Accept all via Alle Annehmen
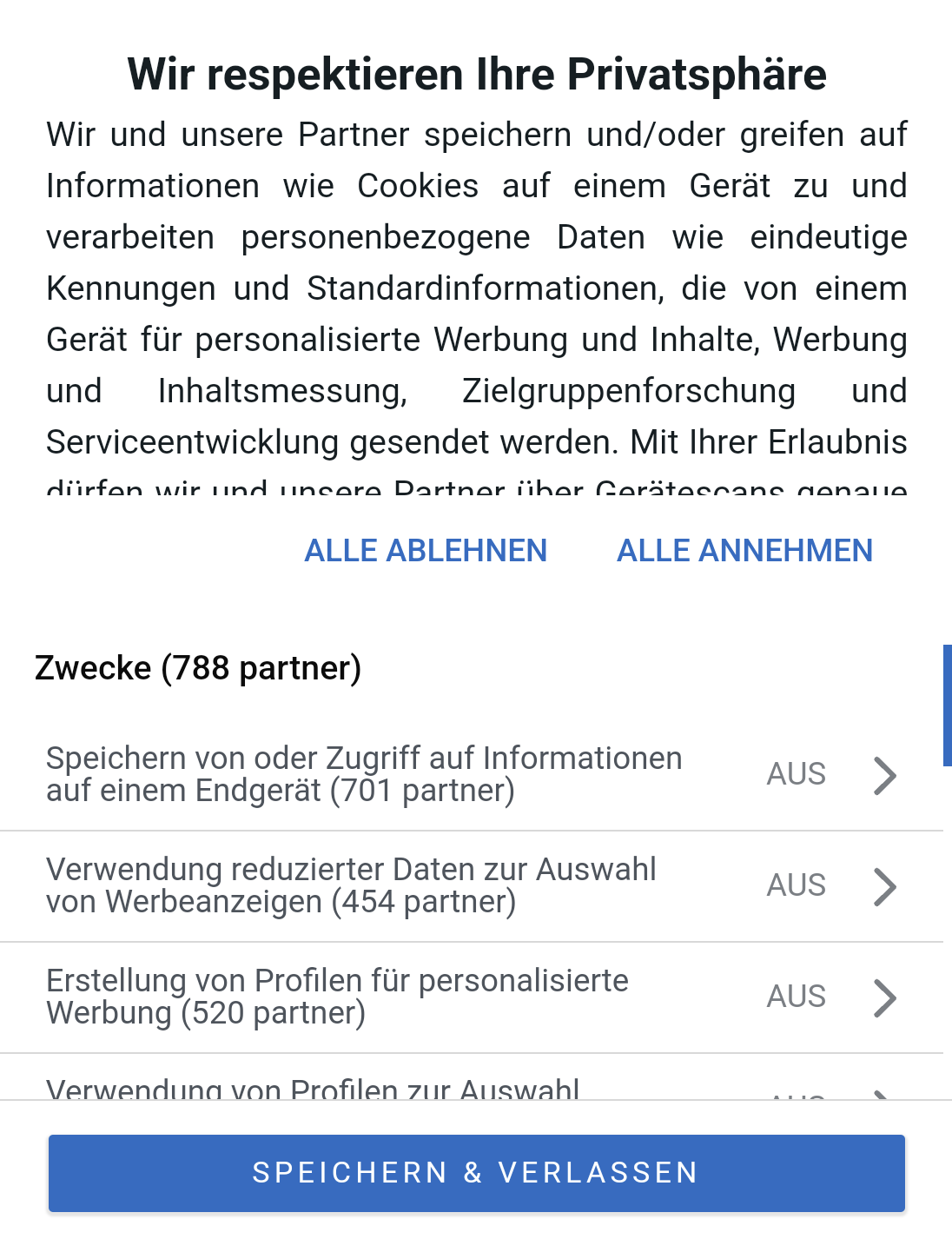Screen dimensions: 952x1239 coord(744,551)
